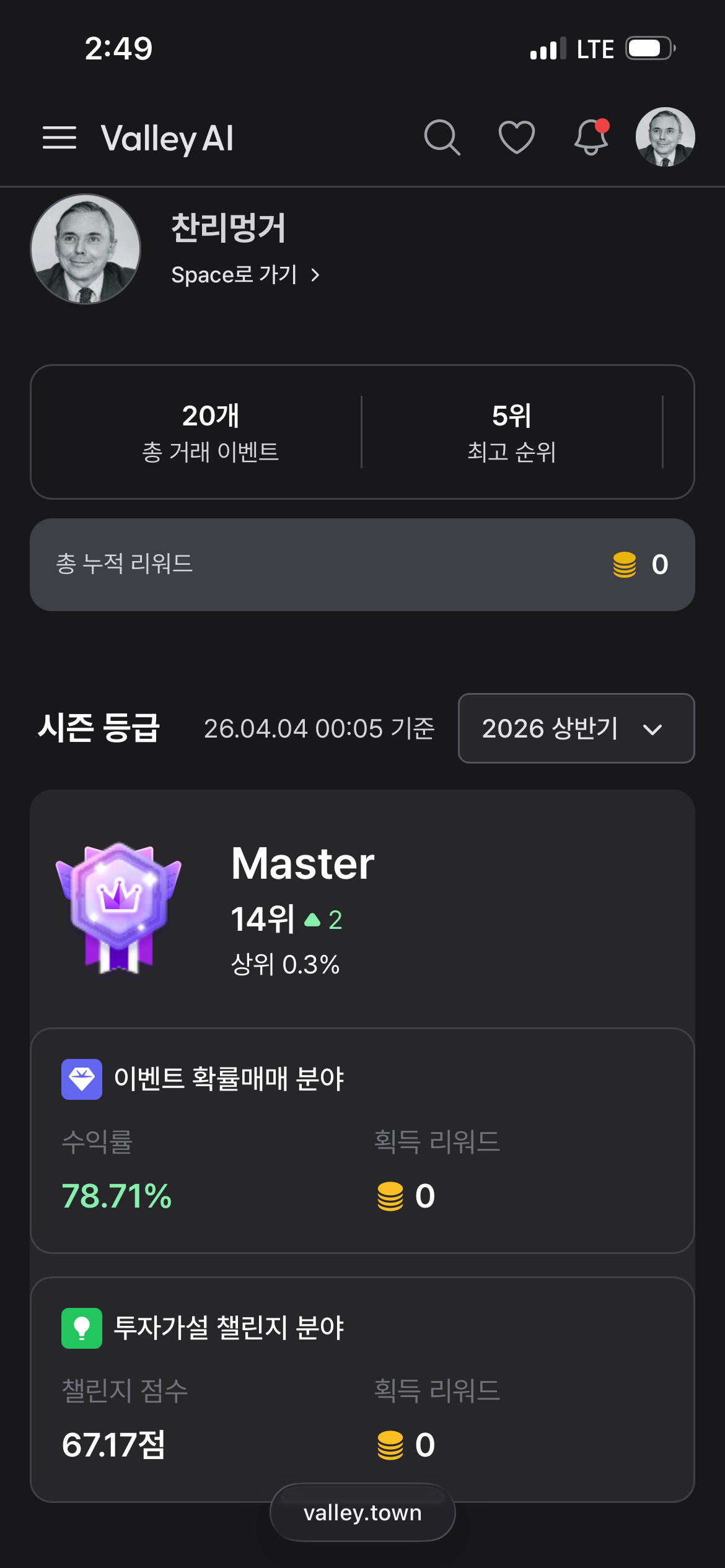The image size is (725, 1568).
Task: Tap the profile avatar in the top bar
Action: [x=665, y=137]
